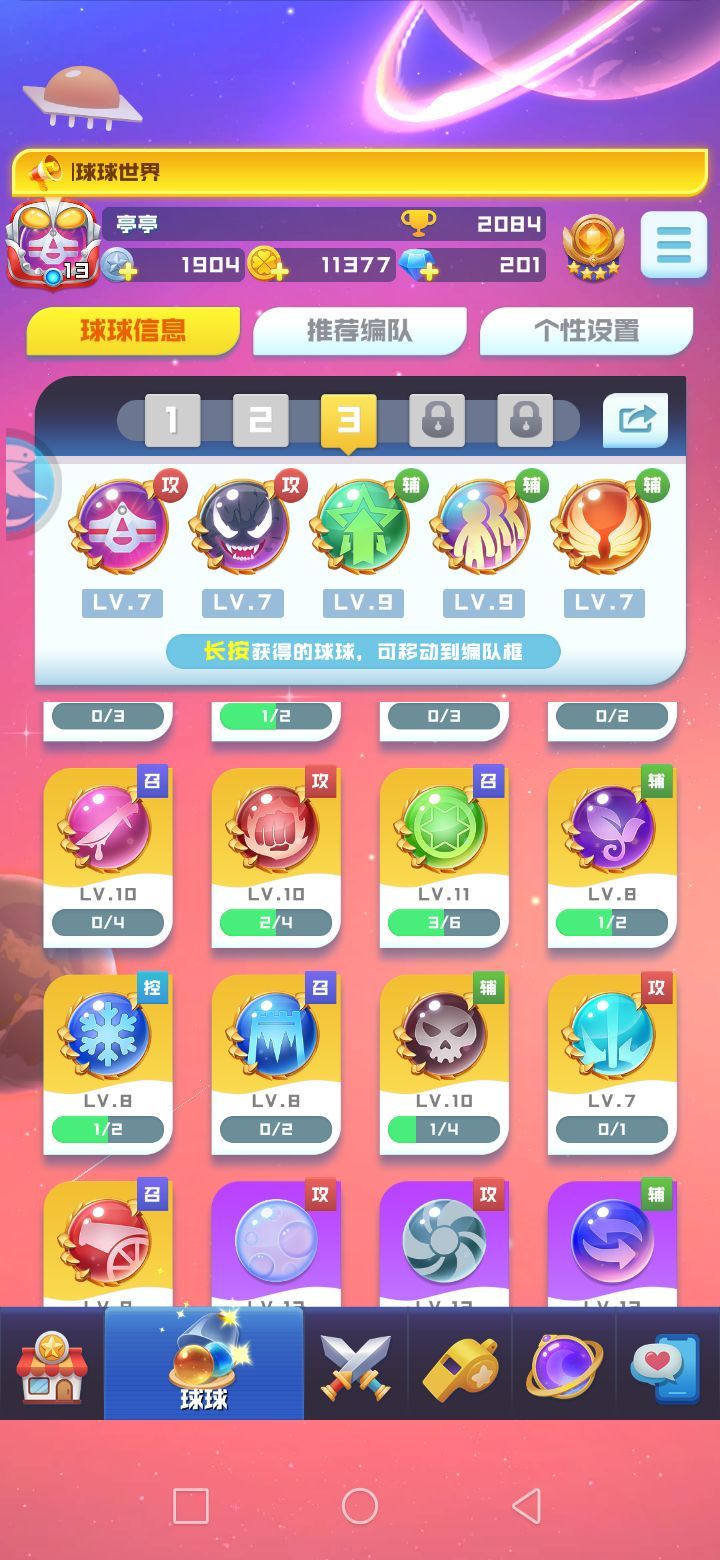Select team preset slot 1
Screen dimensions: 720x1560
pyautogui.click(x=173, y=420)
